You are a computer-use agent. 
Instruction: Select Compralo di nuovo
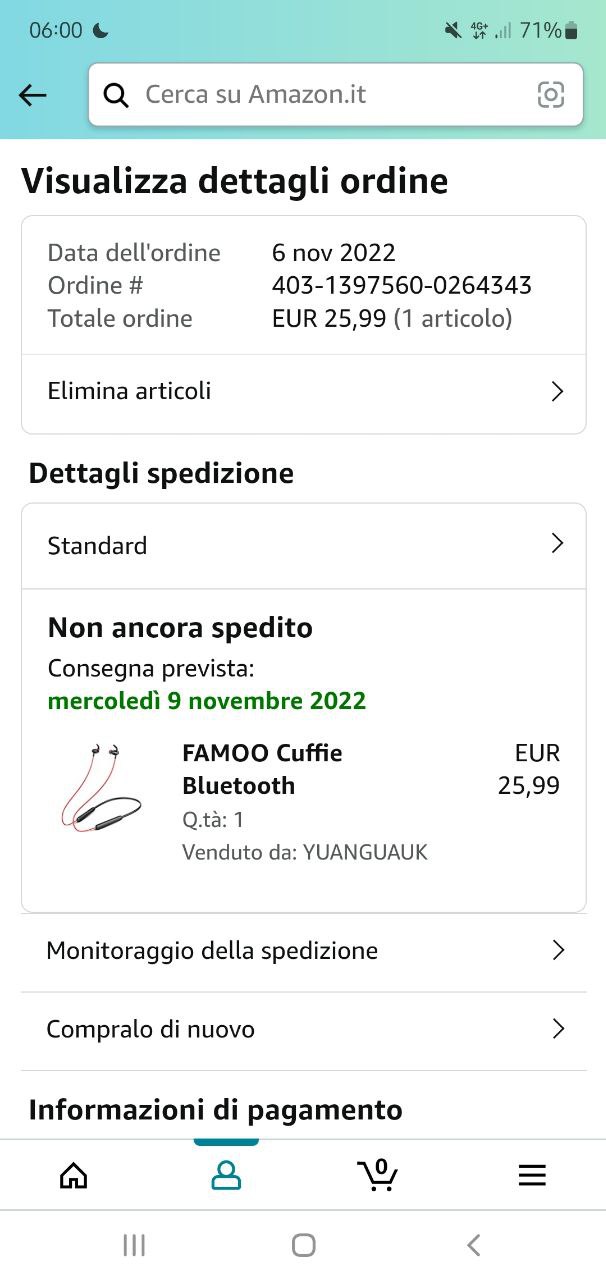(x=303, y=1029)
